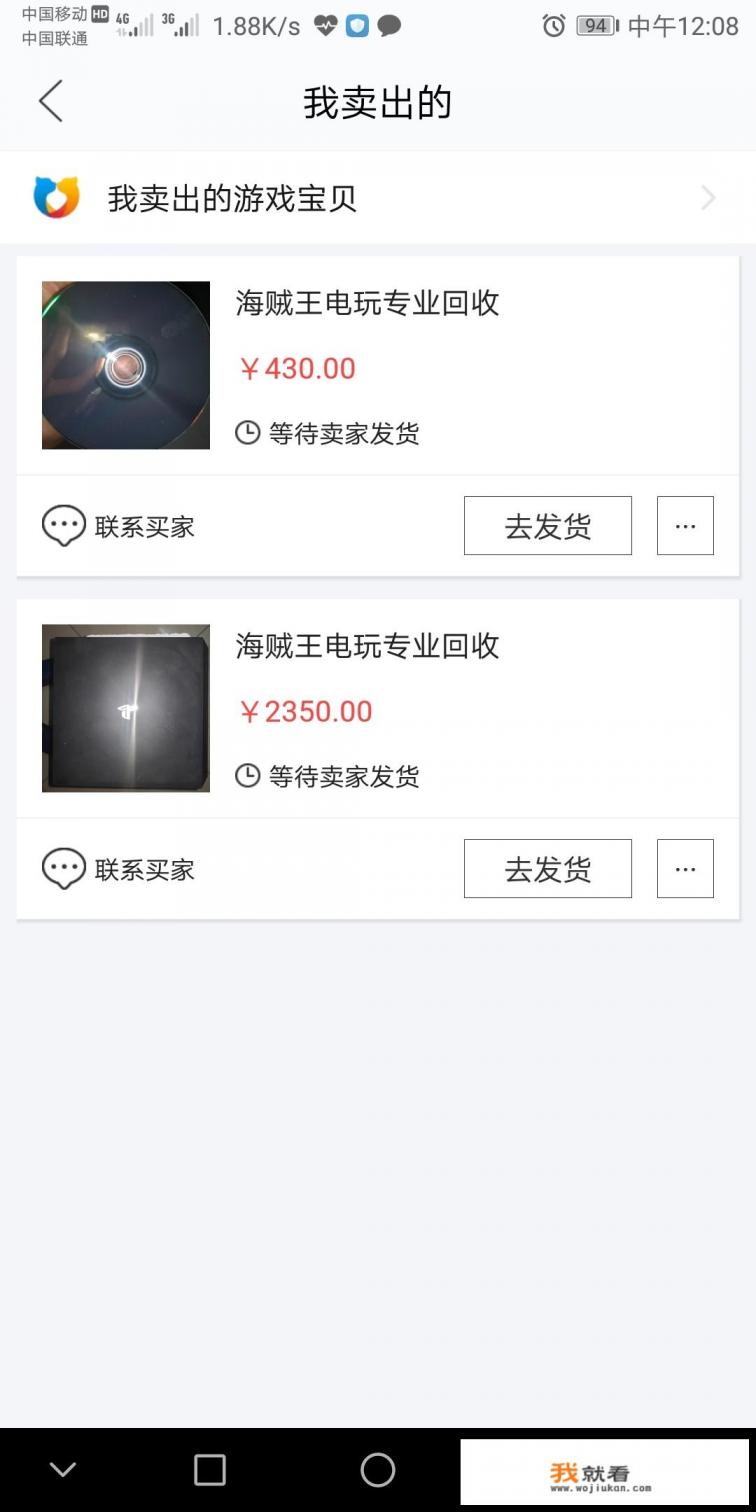The height and width of the screenshot is (1512, 756).
Task: Open the 游戏宝贝 game service icon
Action: (57, 197)
